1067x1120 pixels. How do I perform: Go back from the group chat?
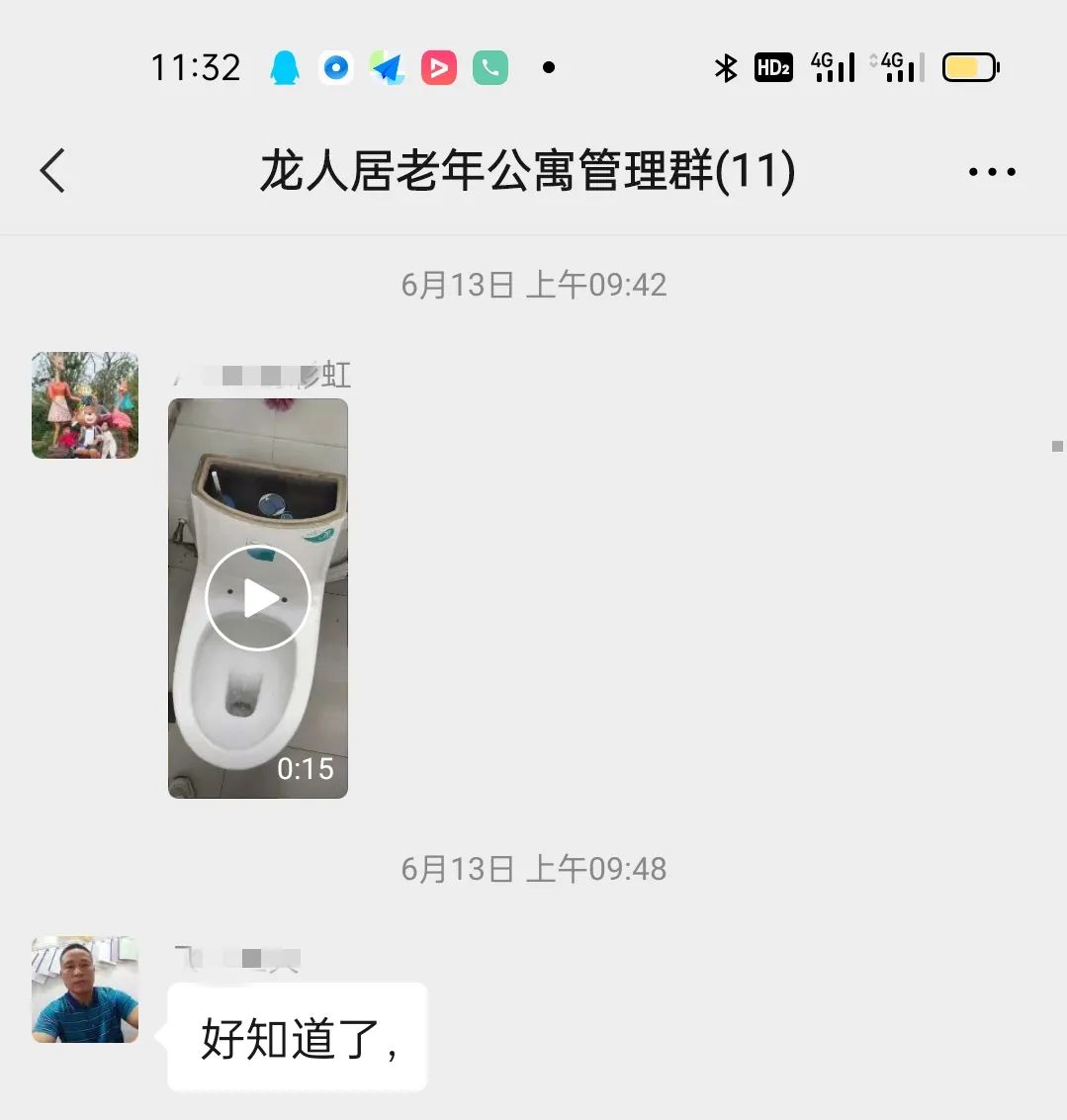53,171
